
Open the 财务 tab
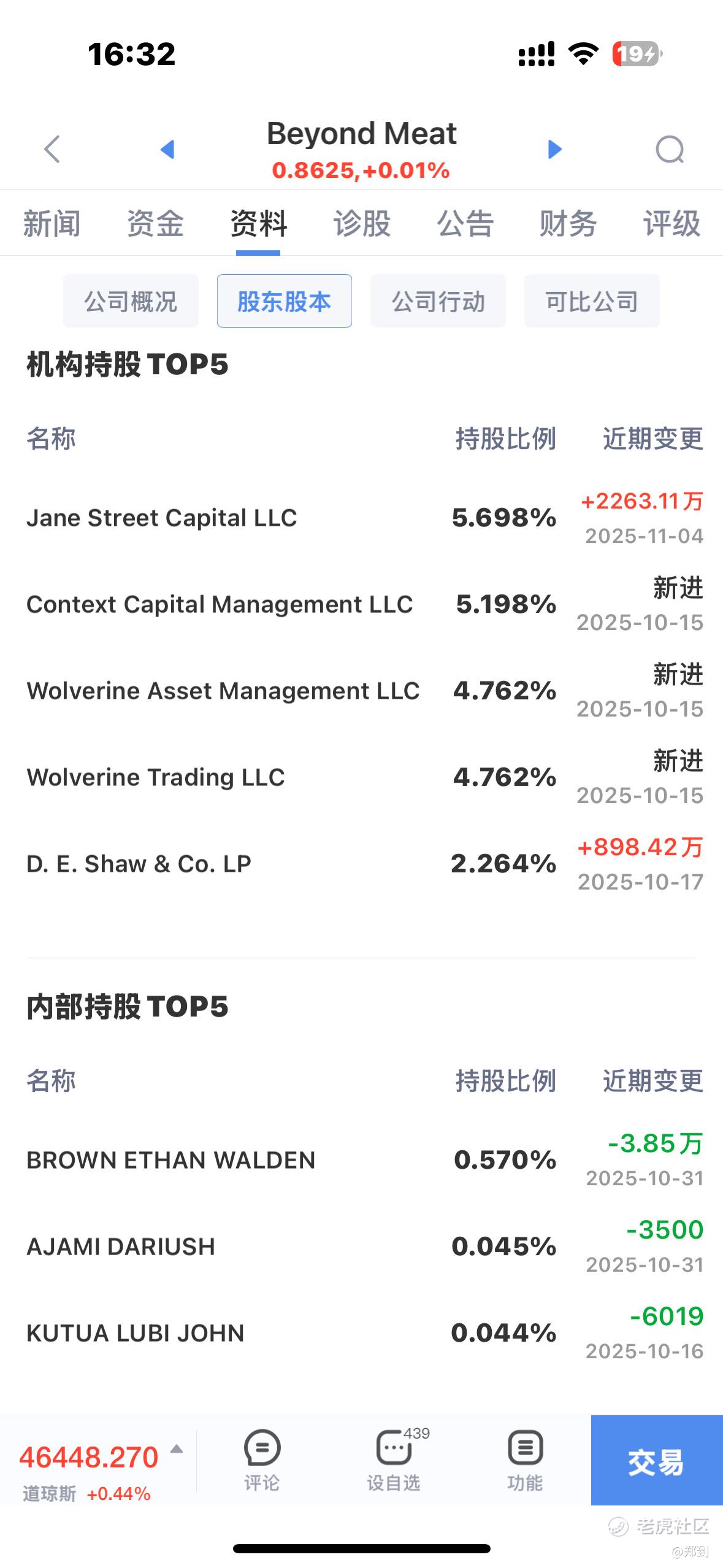(568, 223)
